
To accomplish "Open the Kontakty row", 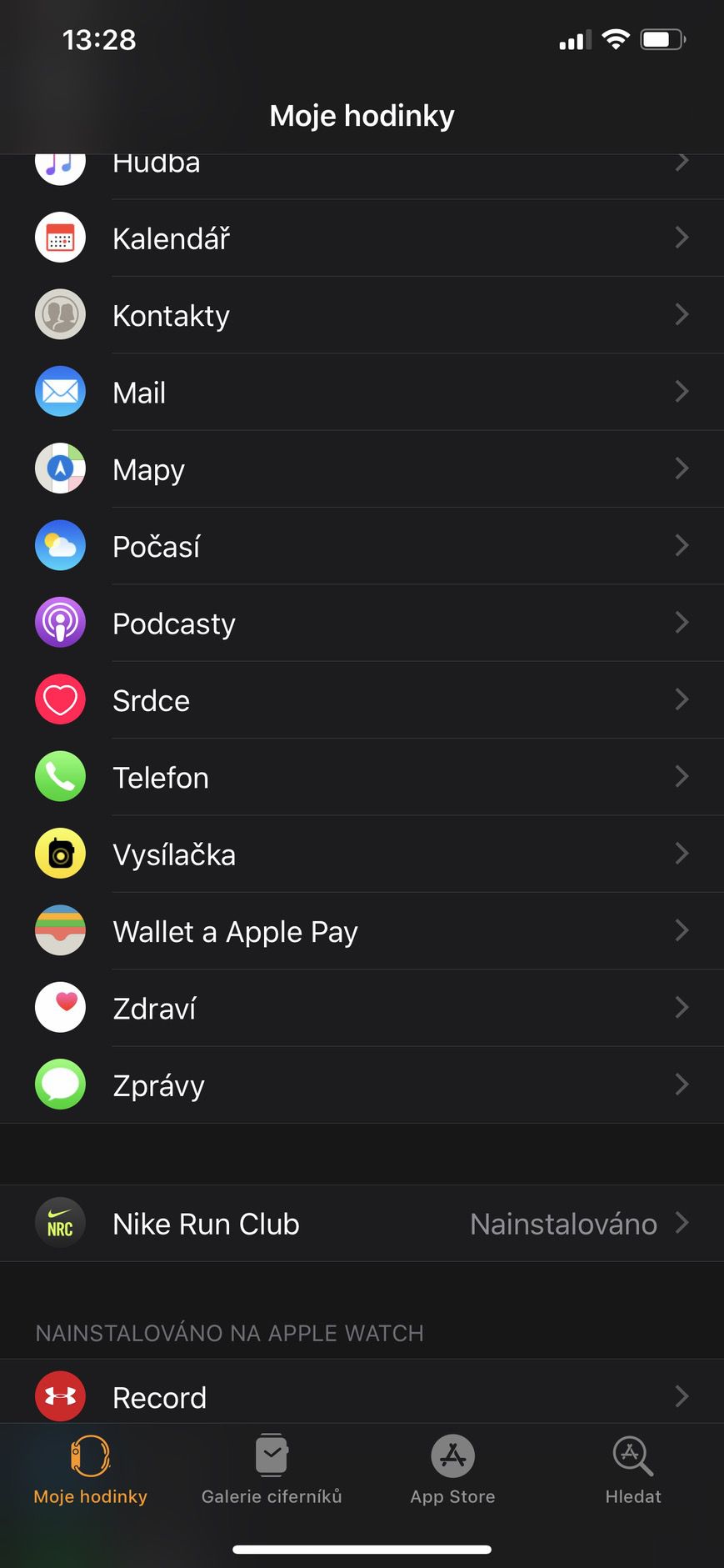I will pyautogui.click(x=362, y=315).
